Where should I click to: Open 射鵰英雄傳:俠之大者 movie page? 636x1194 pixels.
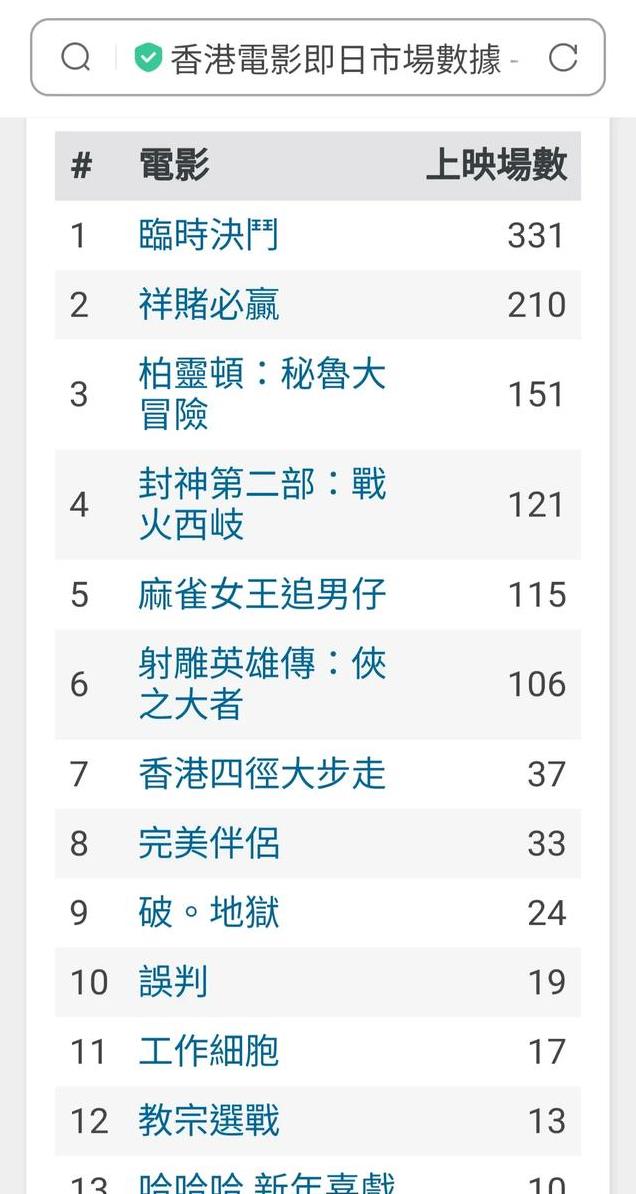(x=262, y=685)
